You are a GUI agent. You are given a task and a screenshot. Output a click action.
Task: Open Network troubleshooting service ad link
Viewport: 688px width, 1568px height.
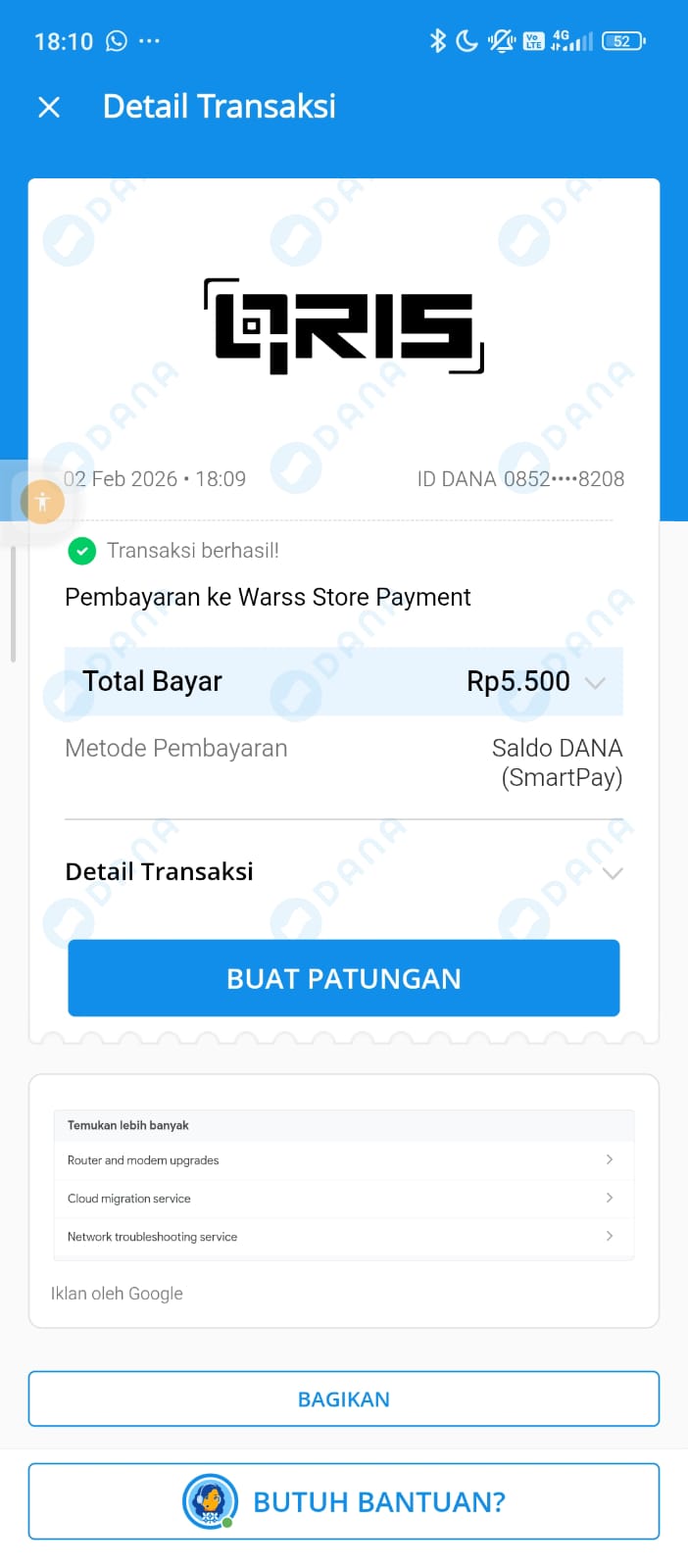tap(343, 1237)
